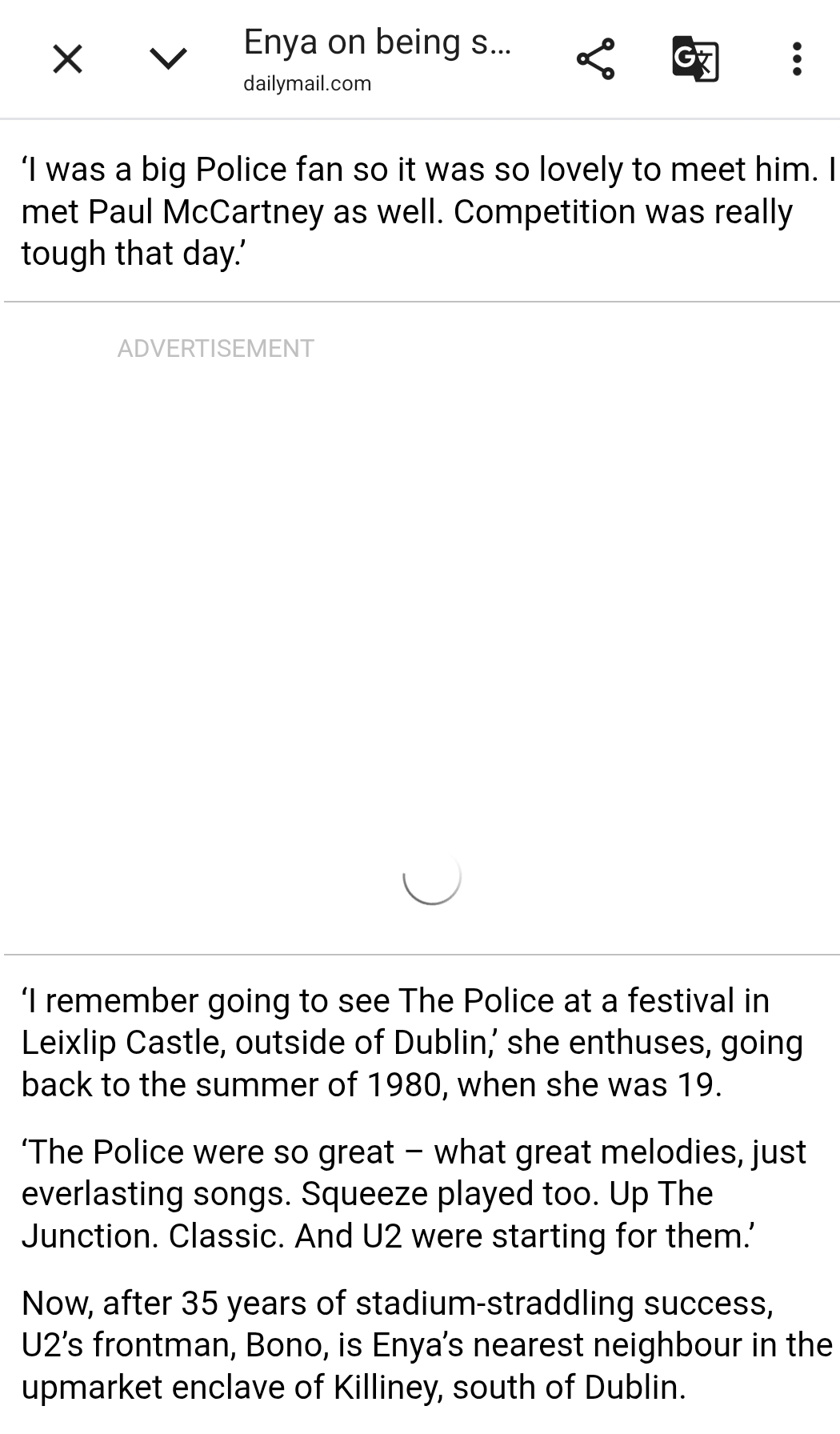Close the in-app browser tab

(67, 59)
